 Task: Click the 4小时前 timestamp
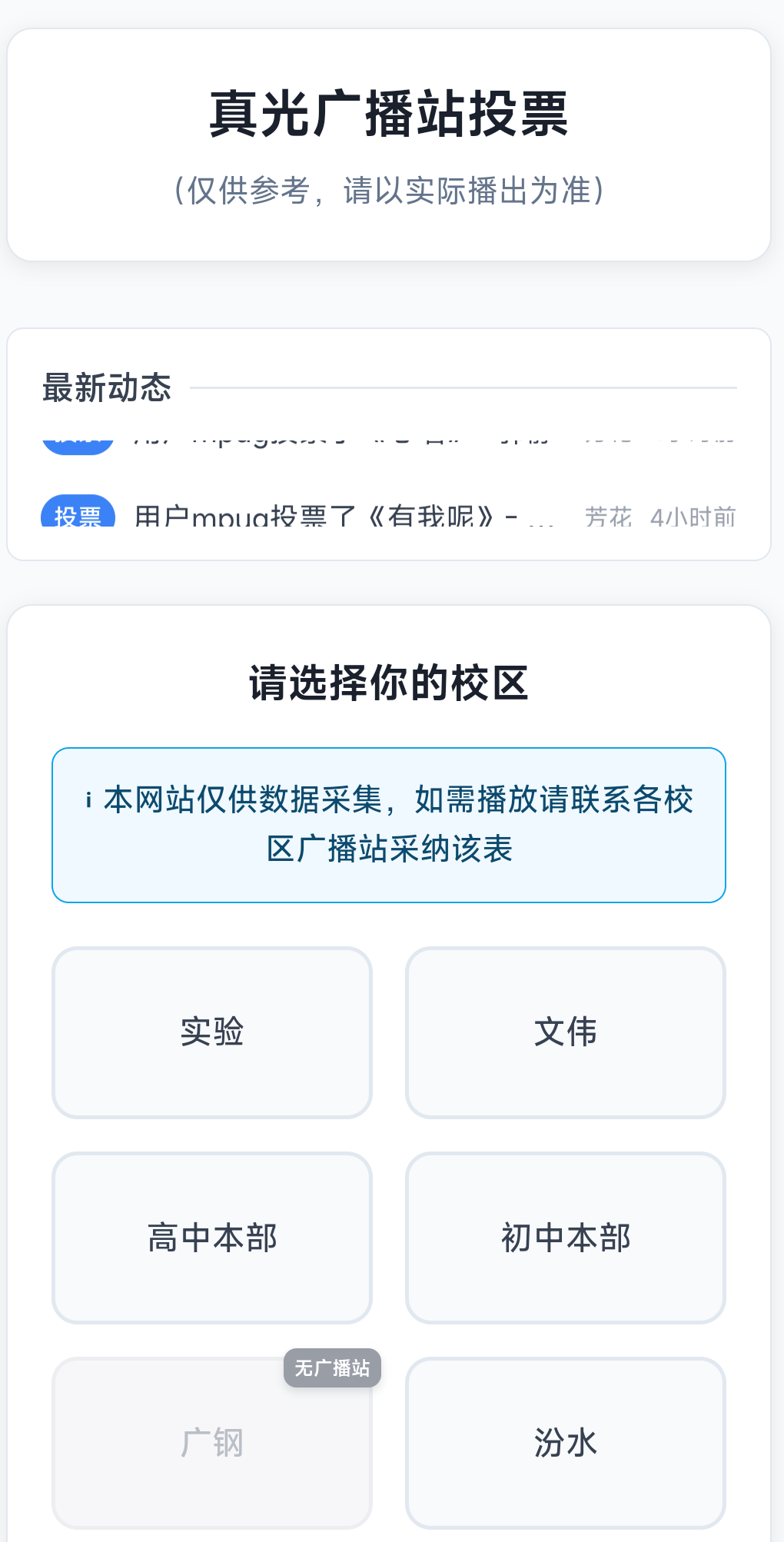(693, 515)
